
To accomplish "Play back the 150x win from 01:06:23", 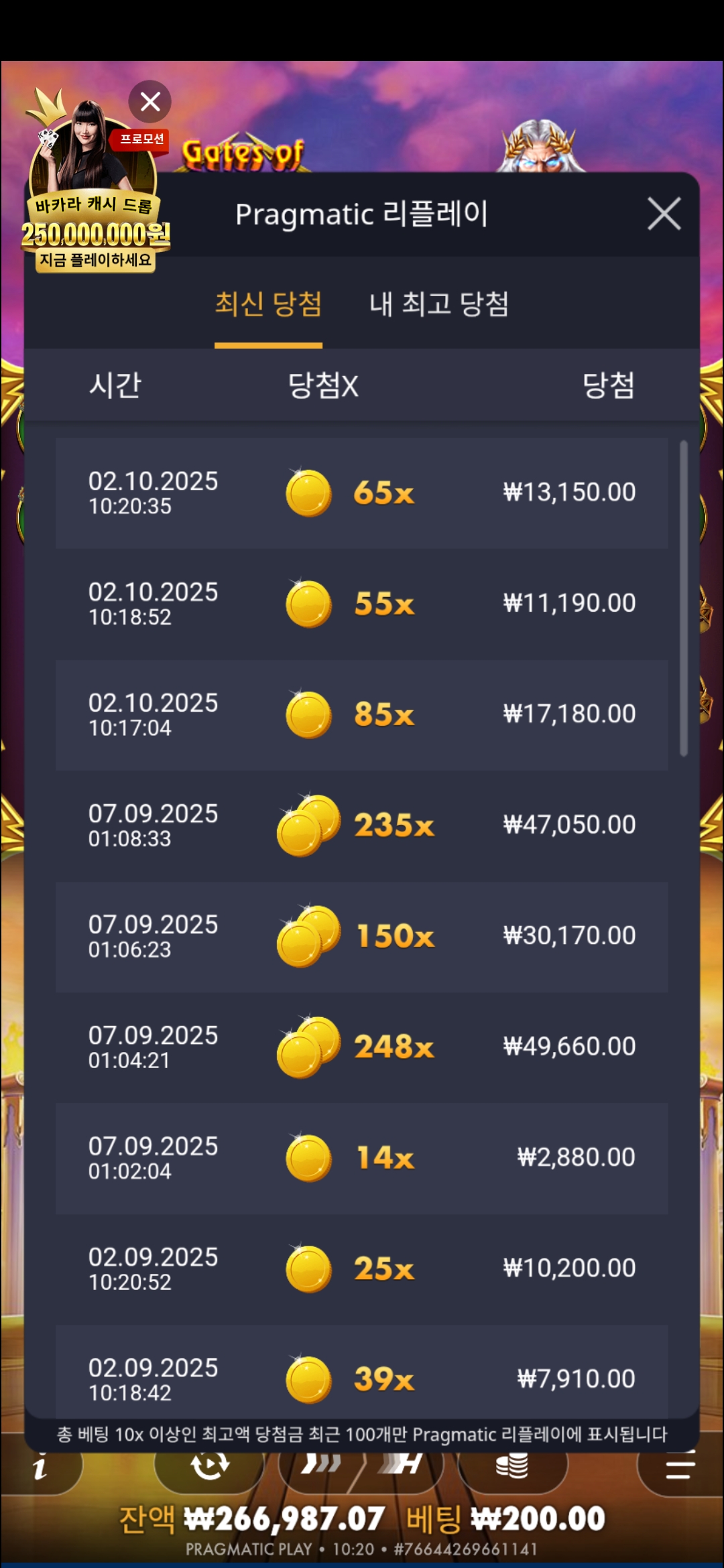I will 362,936.
